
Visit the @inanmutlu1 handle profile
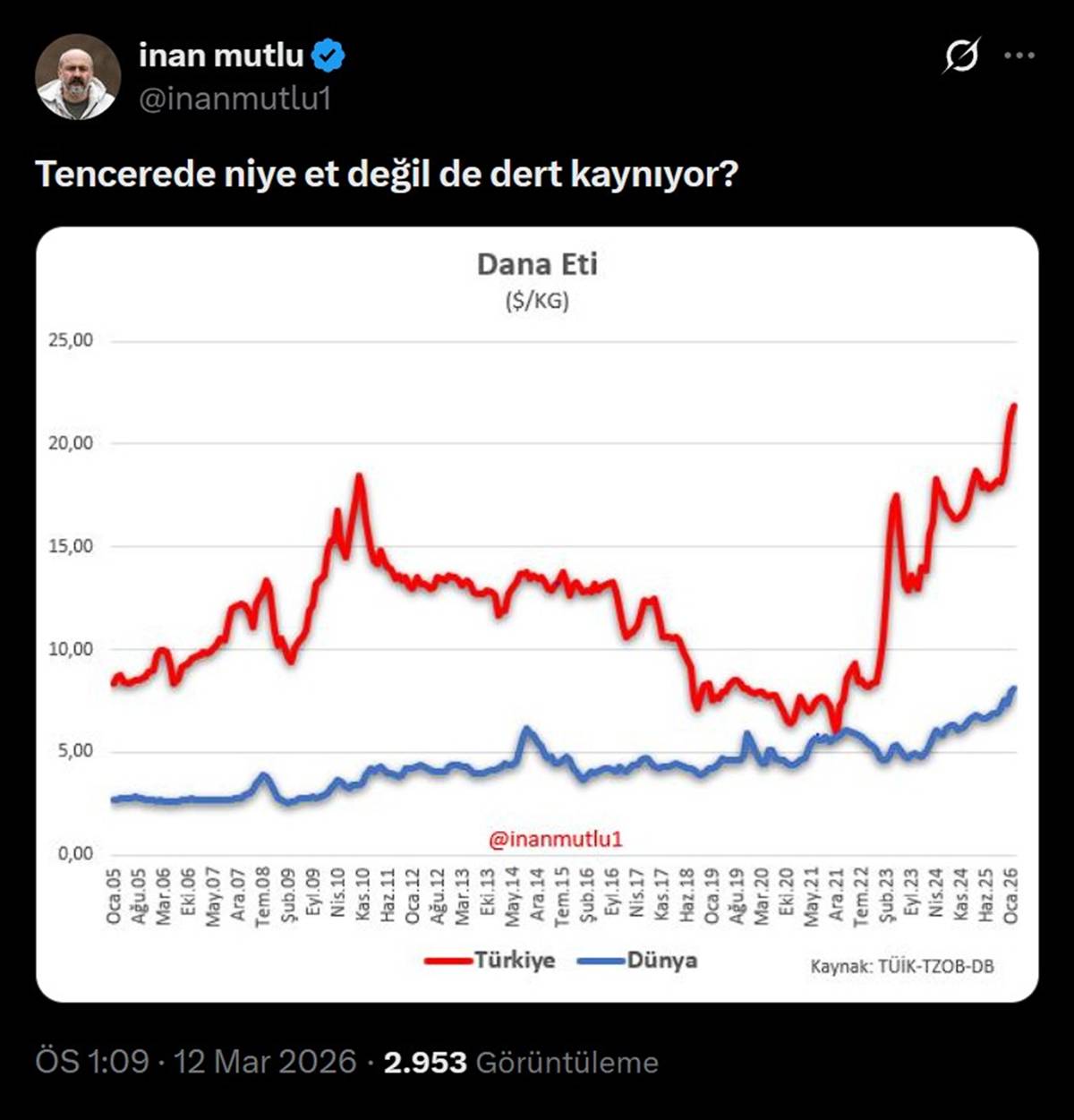tap(235, 98)
